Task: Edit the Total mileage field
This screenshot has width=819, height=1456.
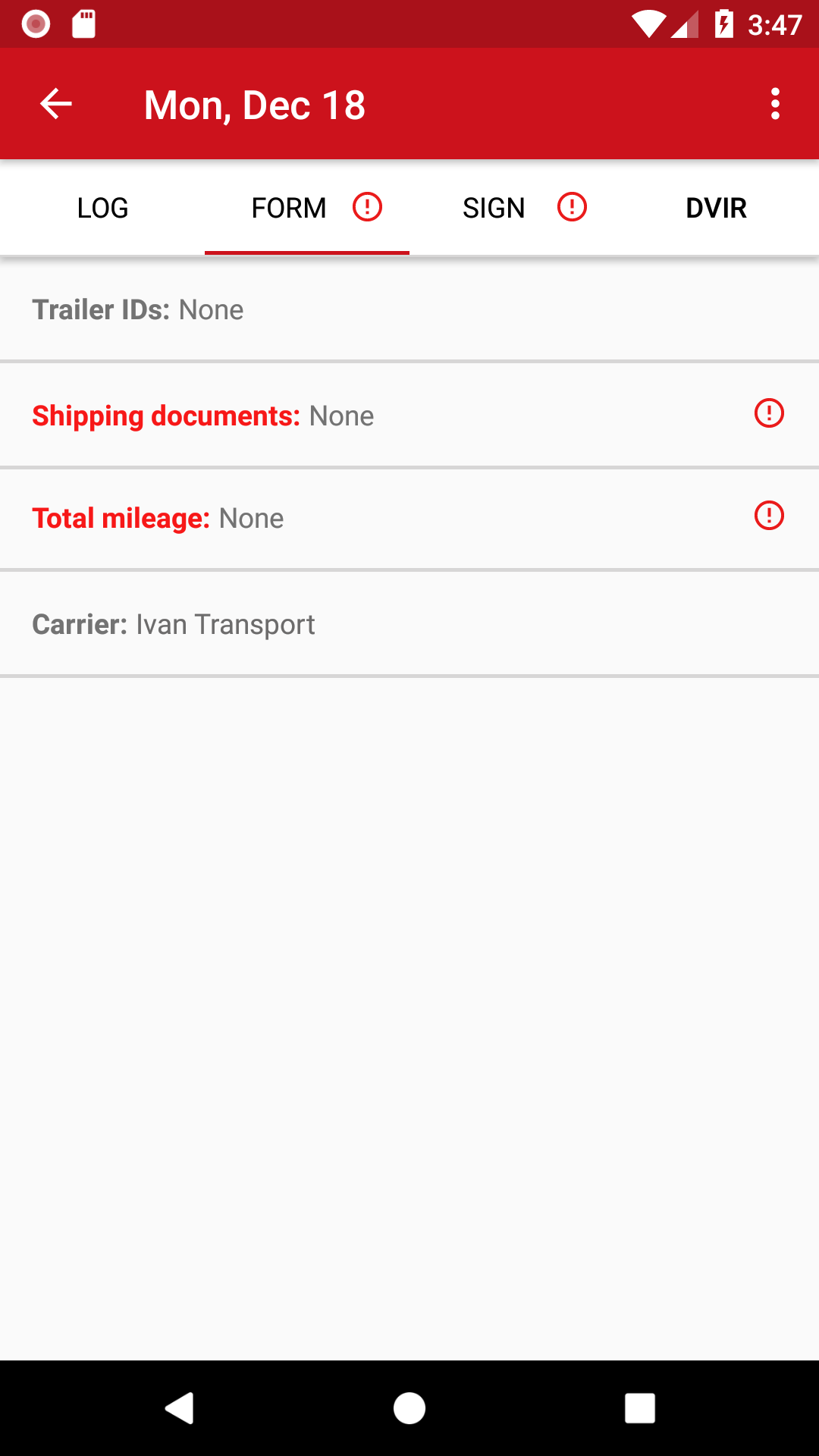Action: 409,519
